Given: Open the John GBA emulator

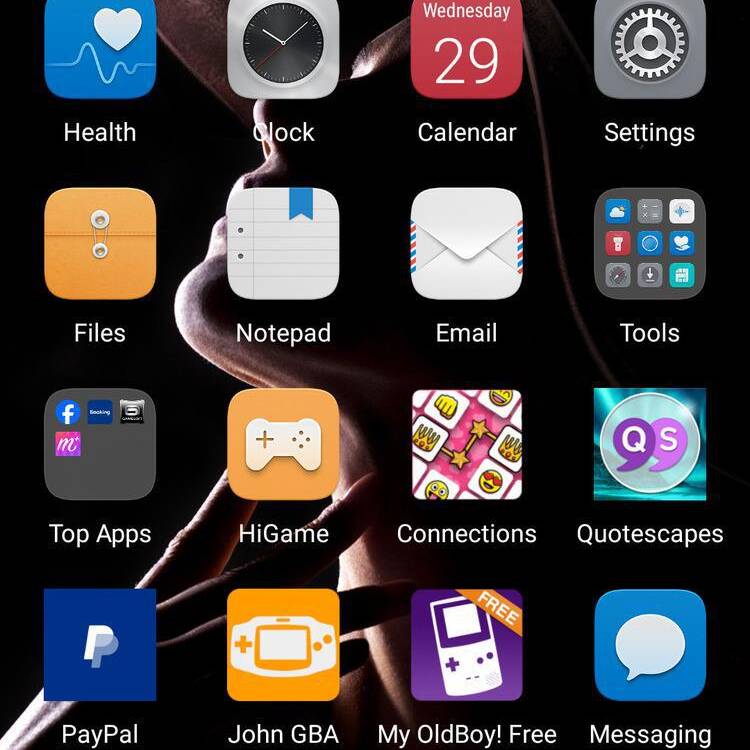Looking at the screenshot, I should click(283, 644).
